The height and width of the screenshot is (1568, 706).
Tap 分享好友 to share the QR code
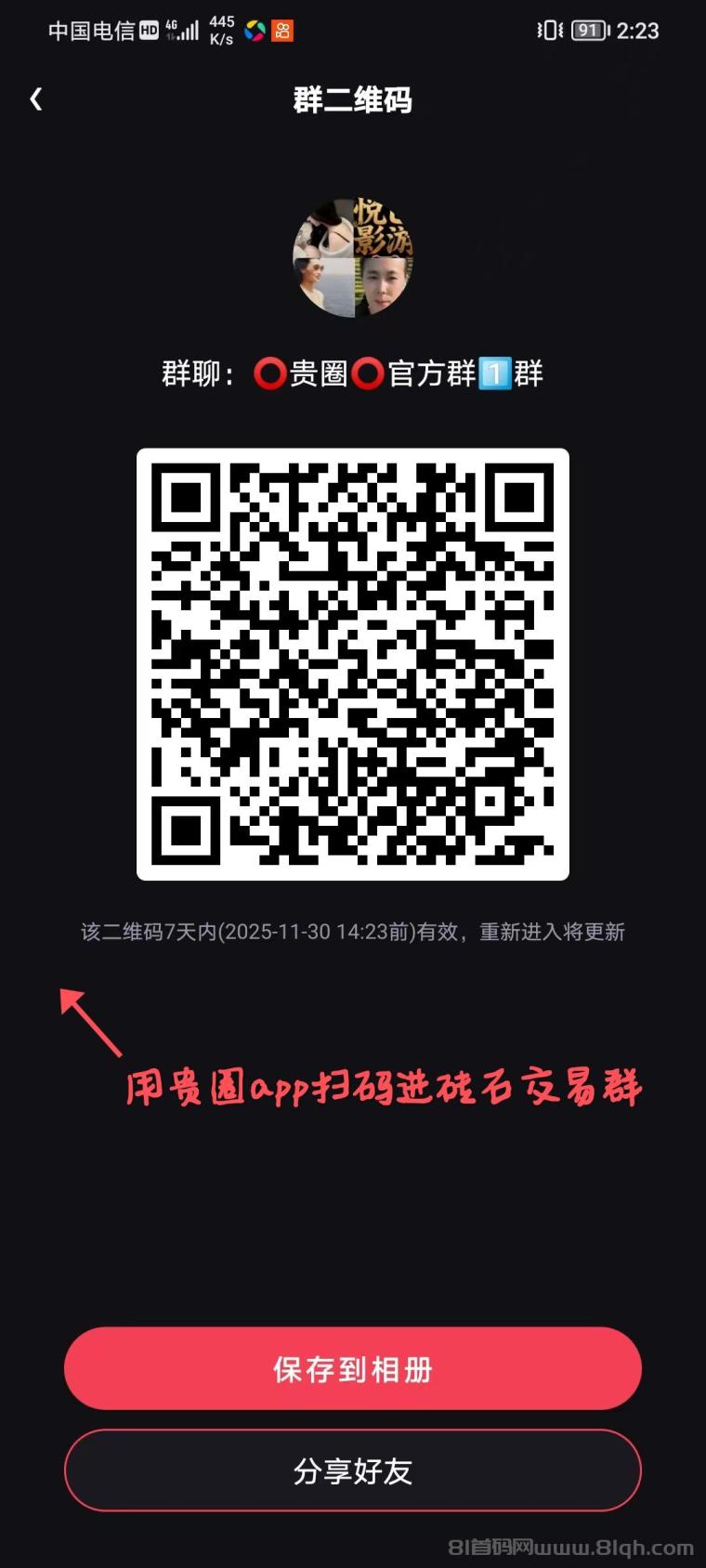353,1470
